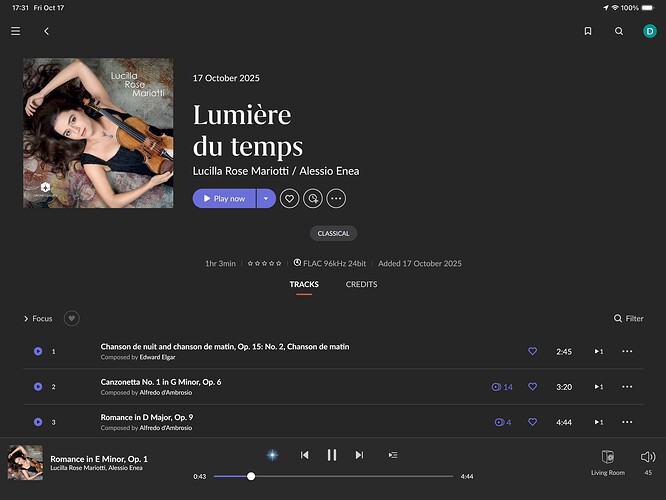Screen dimensions: 666x500
Task: Open the hamburger navigation menu
Action: coord(15,31)
